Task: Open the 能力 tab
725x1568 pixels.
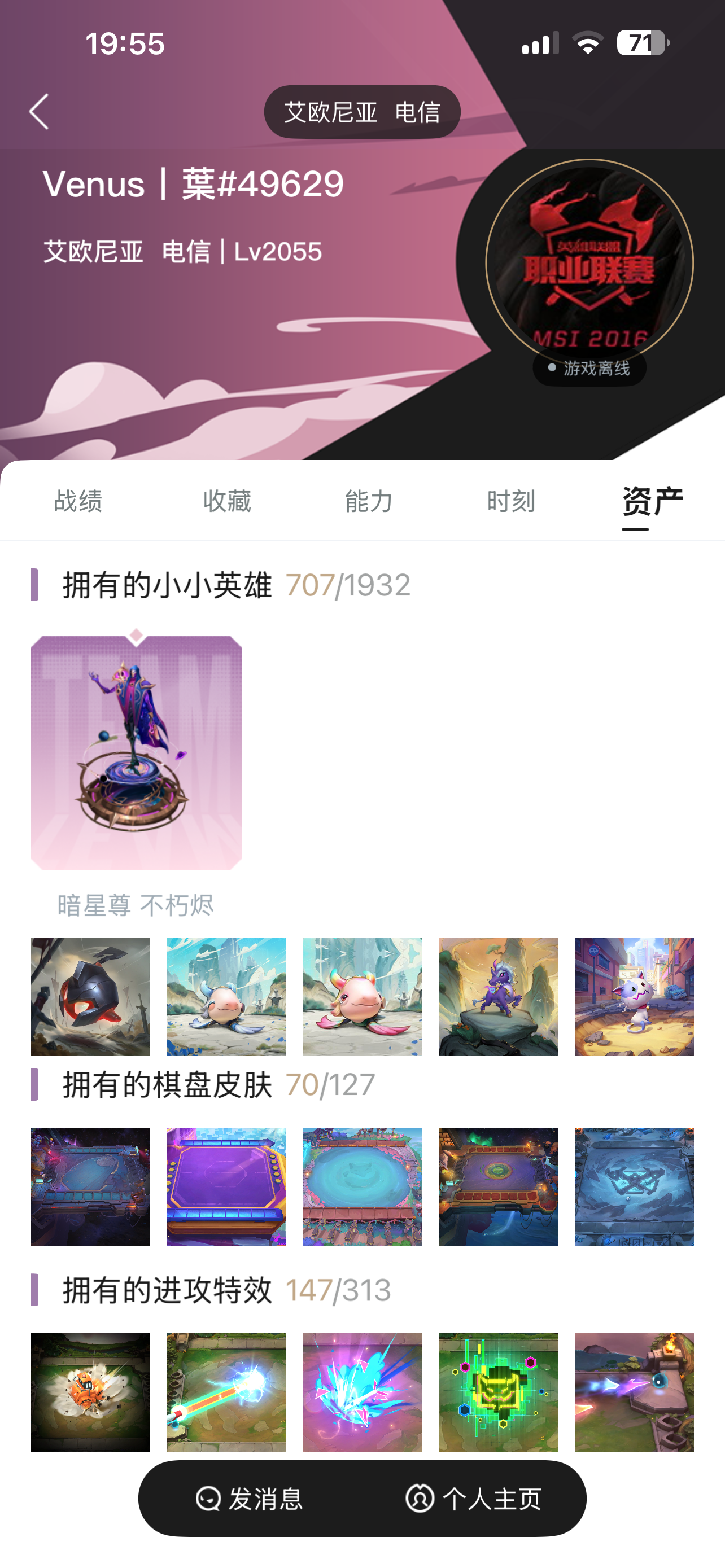Action: click(x=368, y=501)
